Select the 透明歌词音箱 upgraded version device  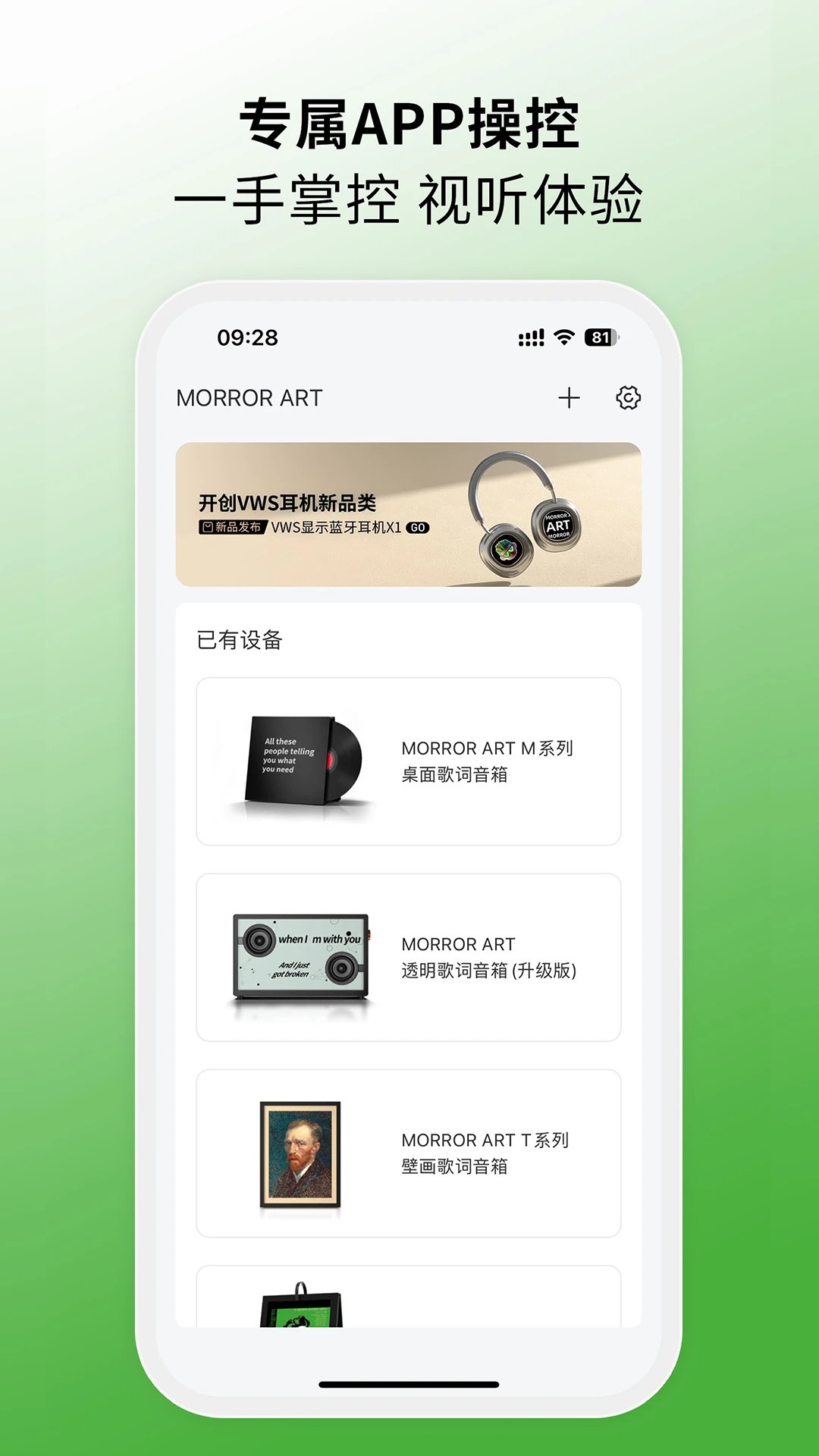point(409,955)
